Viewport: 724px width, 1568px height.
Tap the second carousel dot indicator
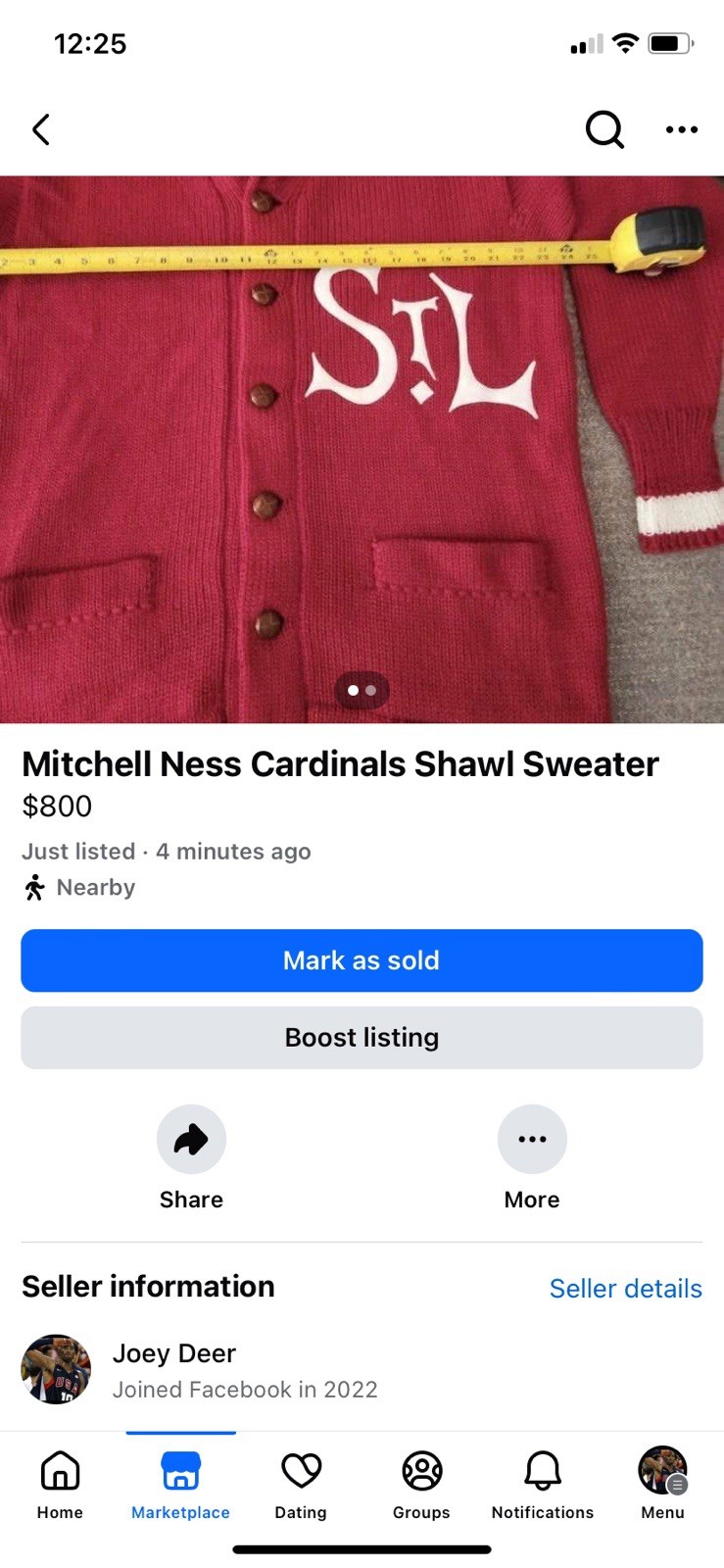point(370,690)
